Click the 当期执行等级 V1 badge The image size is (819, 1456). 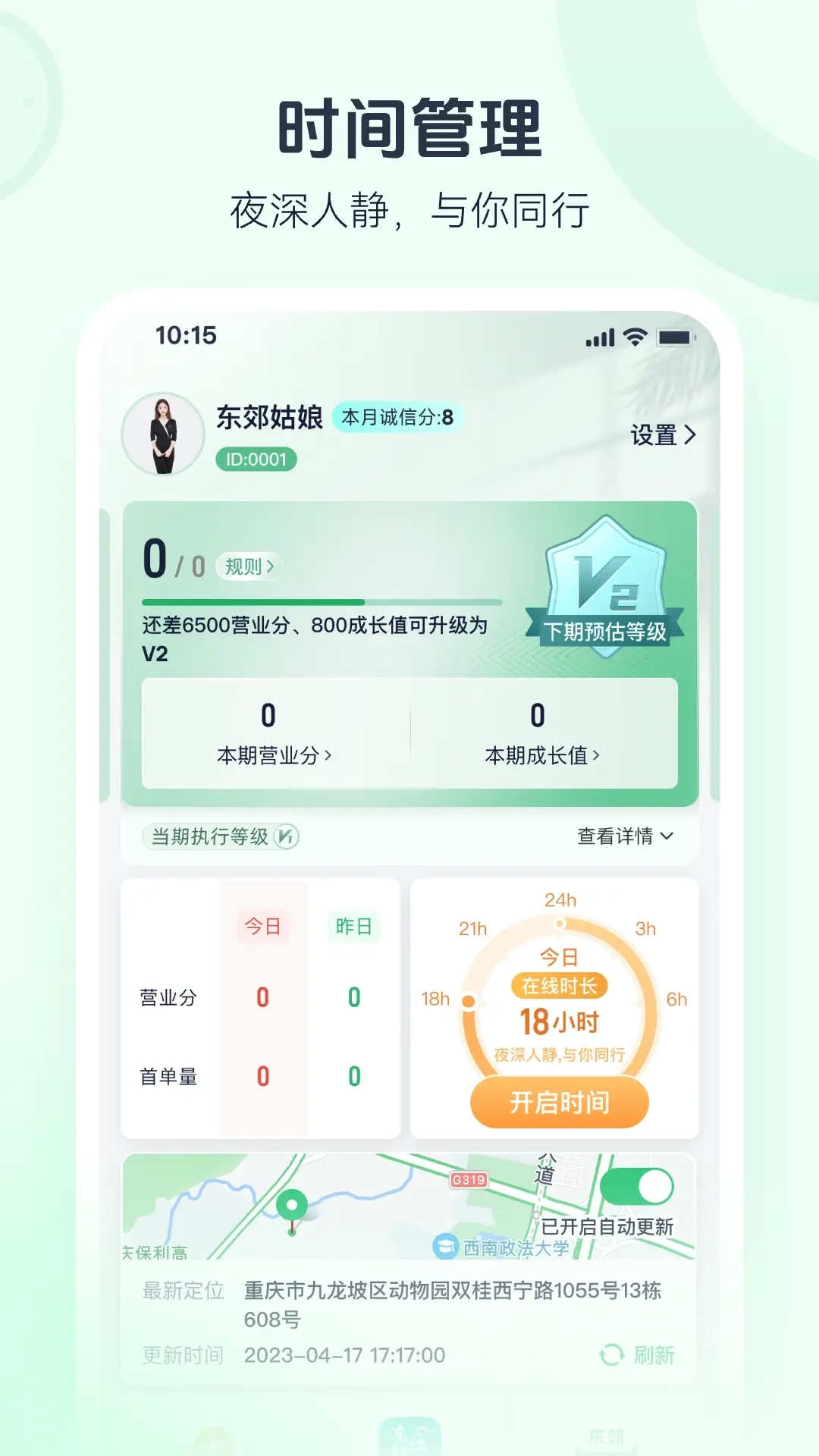(218, 837)
